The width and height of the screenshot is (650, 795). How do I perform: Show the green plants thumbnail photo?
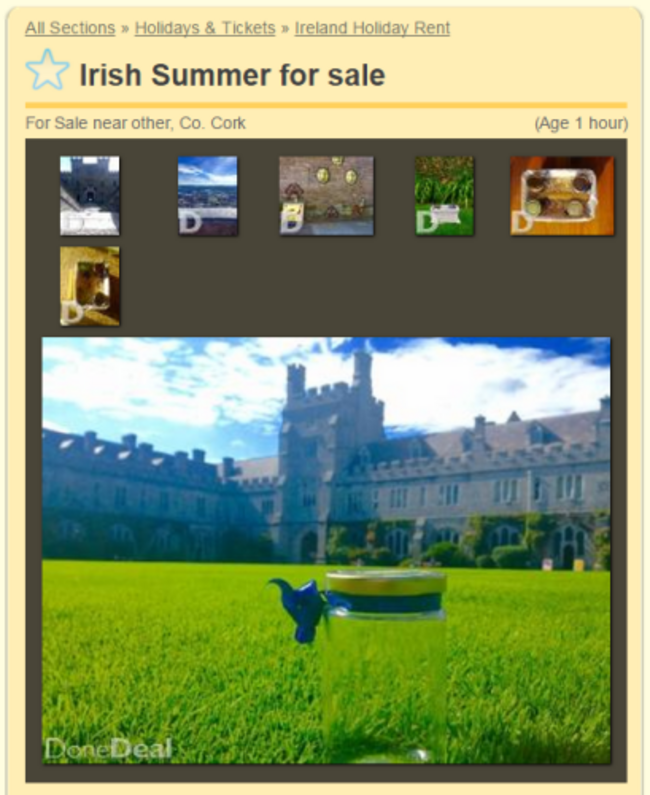444,195
